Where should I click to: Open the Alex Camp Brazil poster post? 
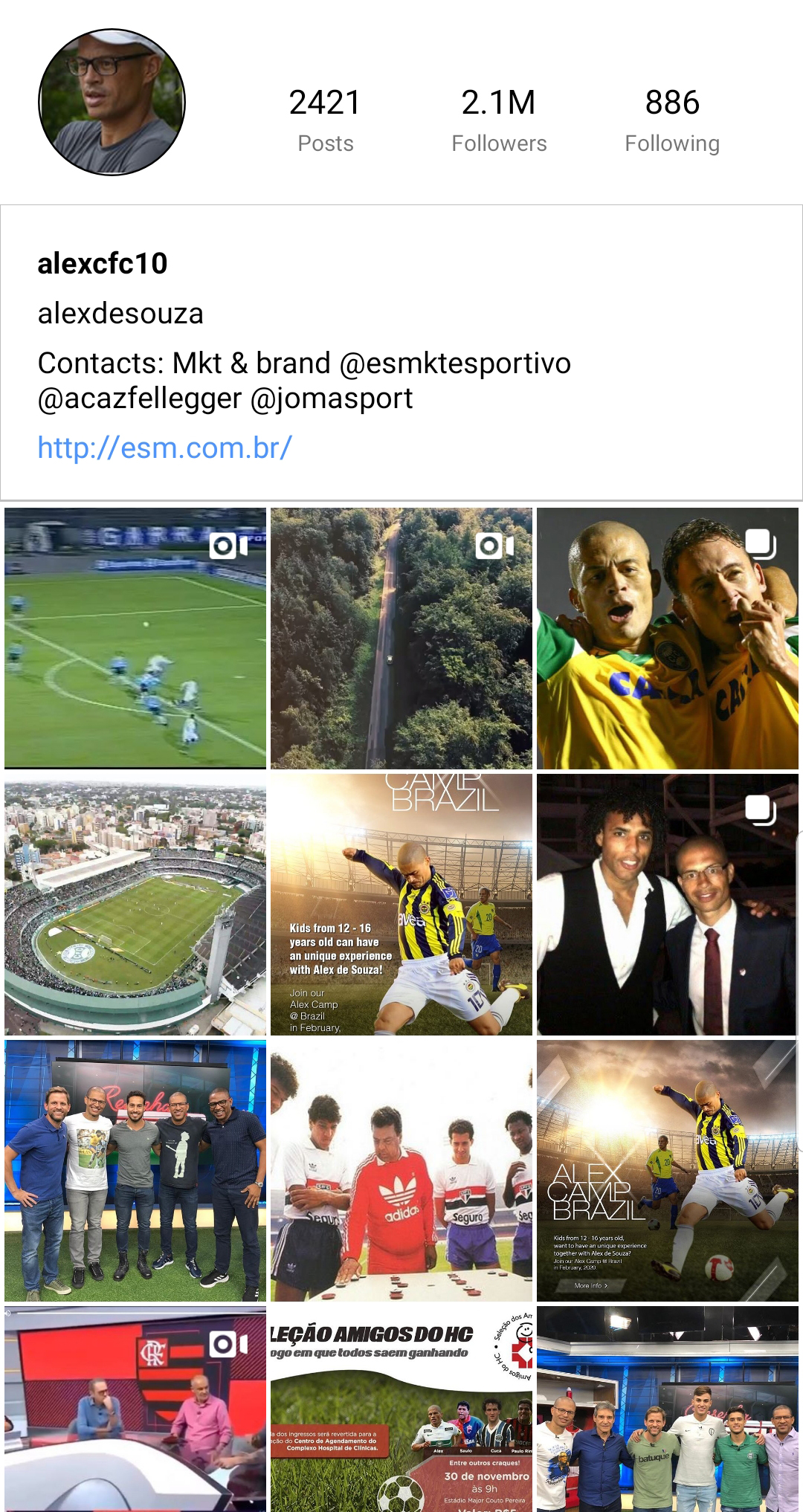667,1170
